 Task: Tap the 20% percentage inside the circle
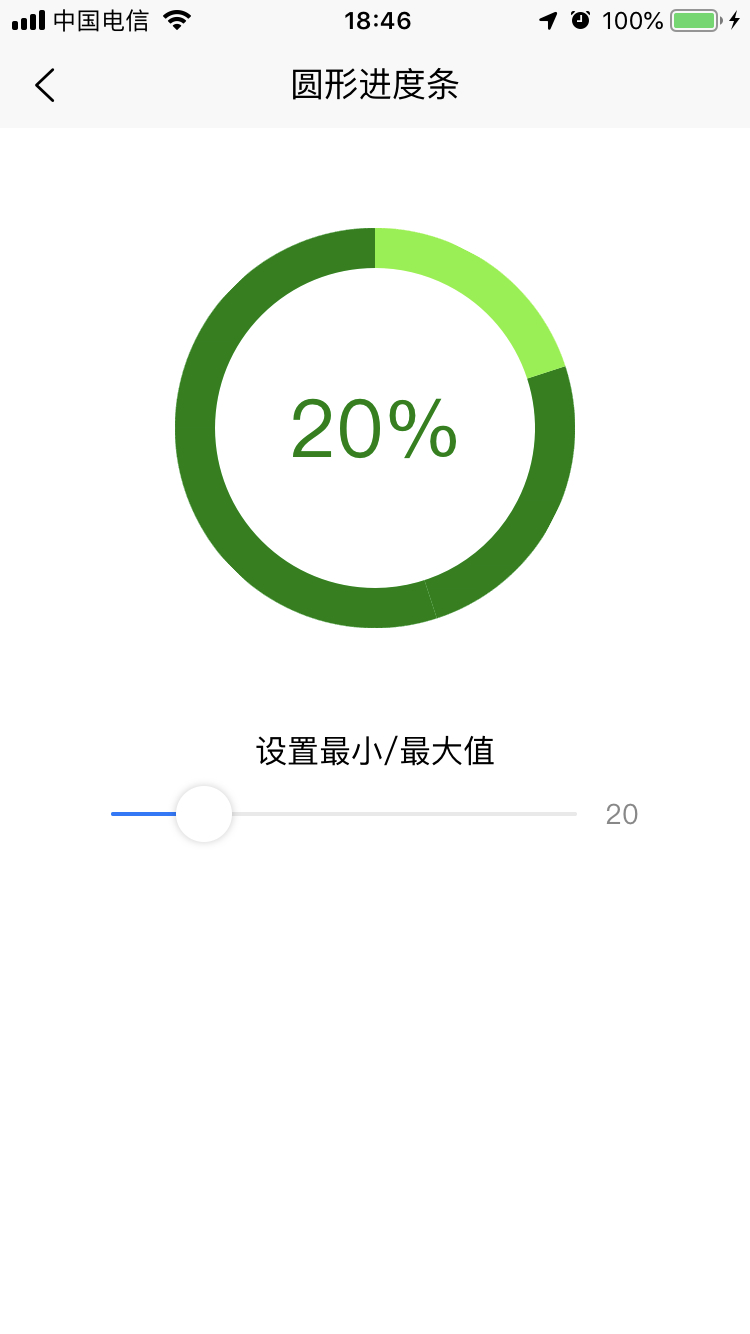pos(375,428)
